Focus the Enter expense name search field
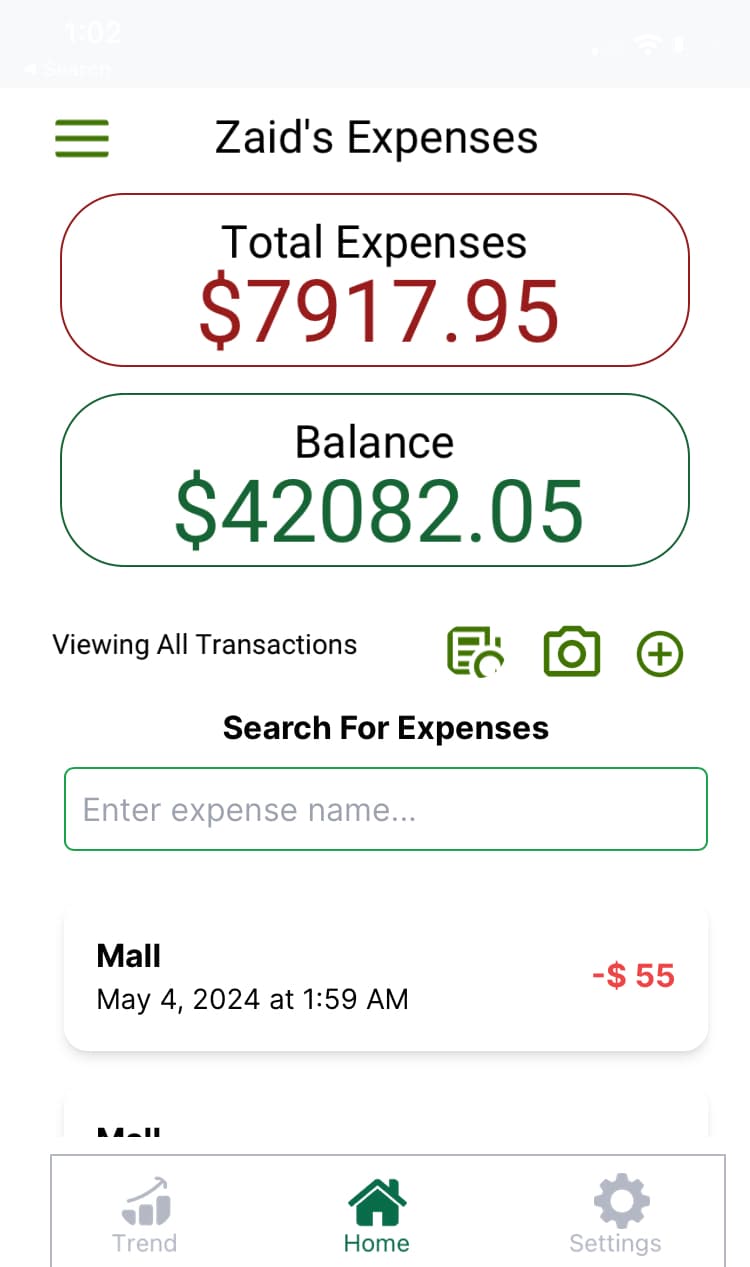Screen dimensions: 750x1267 [x=385, y=809]
